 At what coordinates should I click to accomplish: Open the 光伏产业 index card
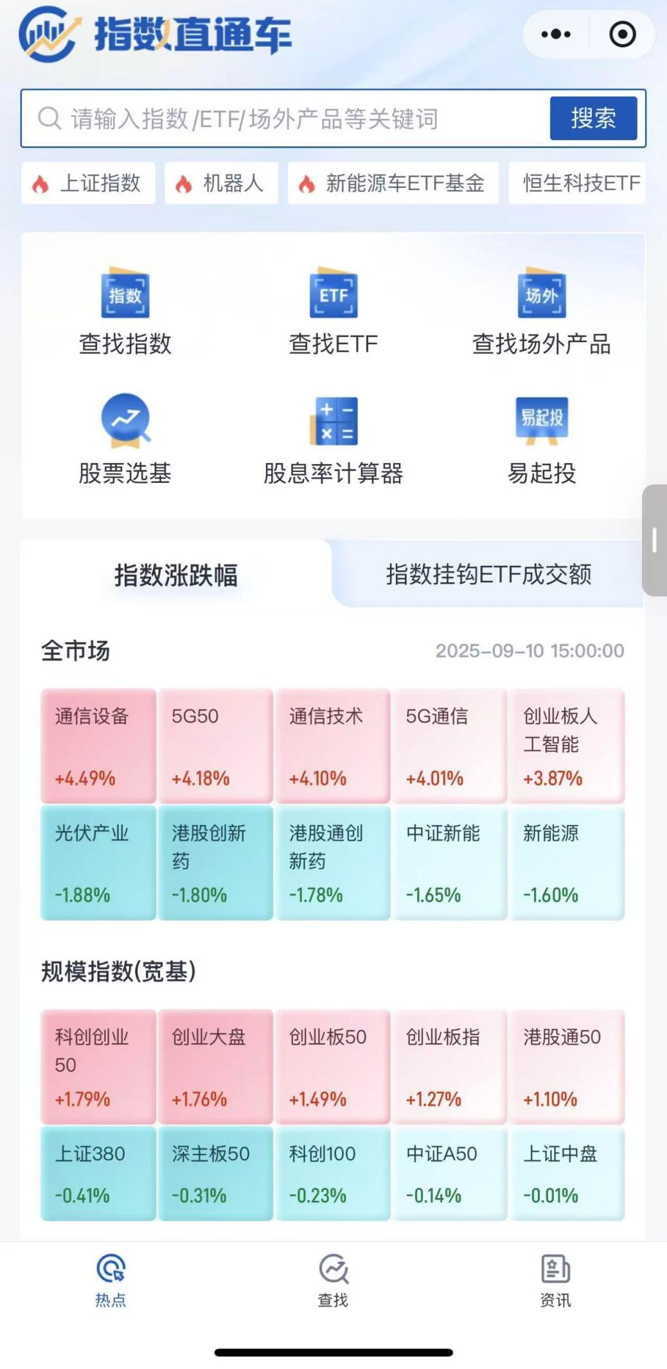point(98,863)
